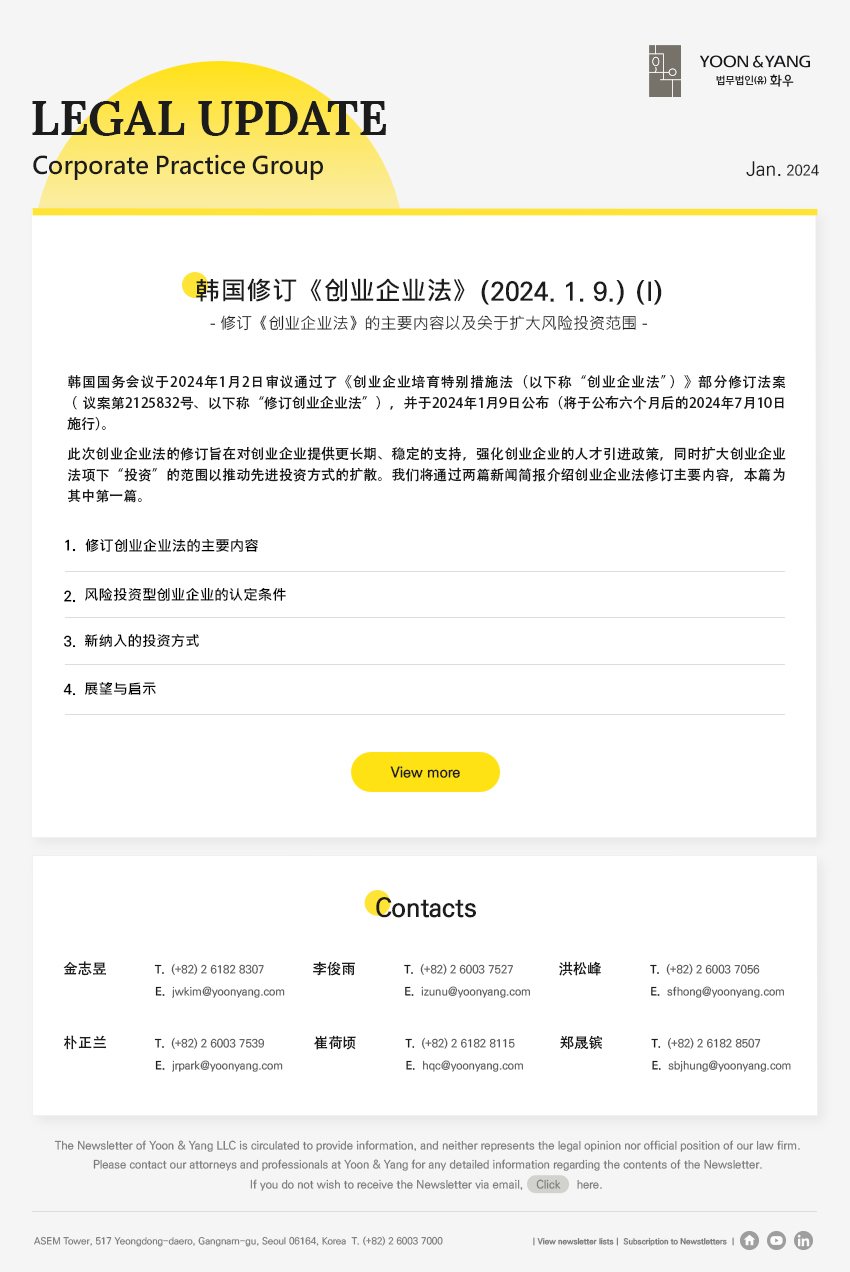Open the homepage icon in the footer
Viewport: 850px width, 1272px height.
(x=749, y=1241)
